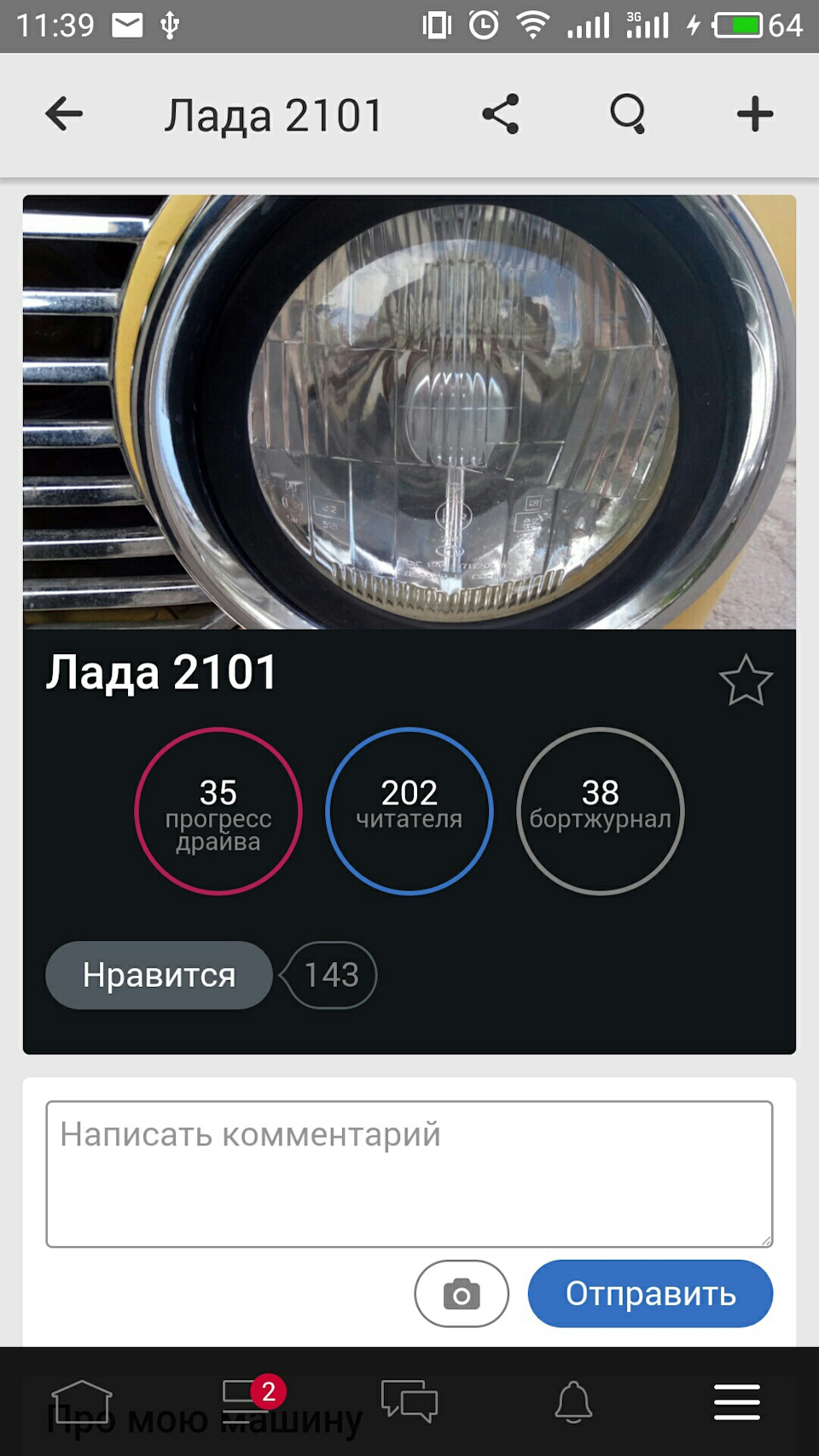Viewport: 819px width, 1456px height.
Task: View the 202 читателя circle
Action: click(409, 809)
